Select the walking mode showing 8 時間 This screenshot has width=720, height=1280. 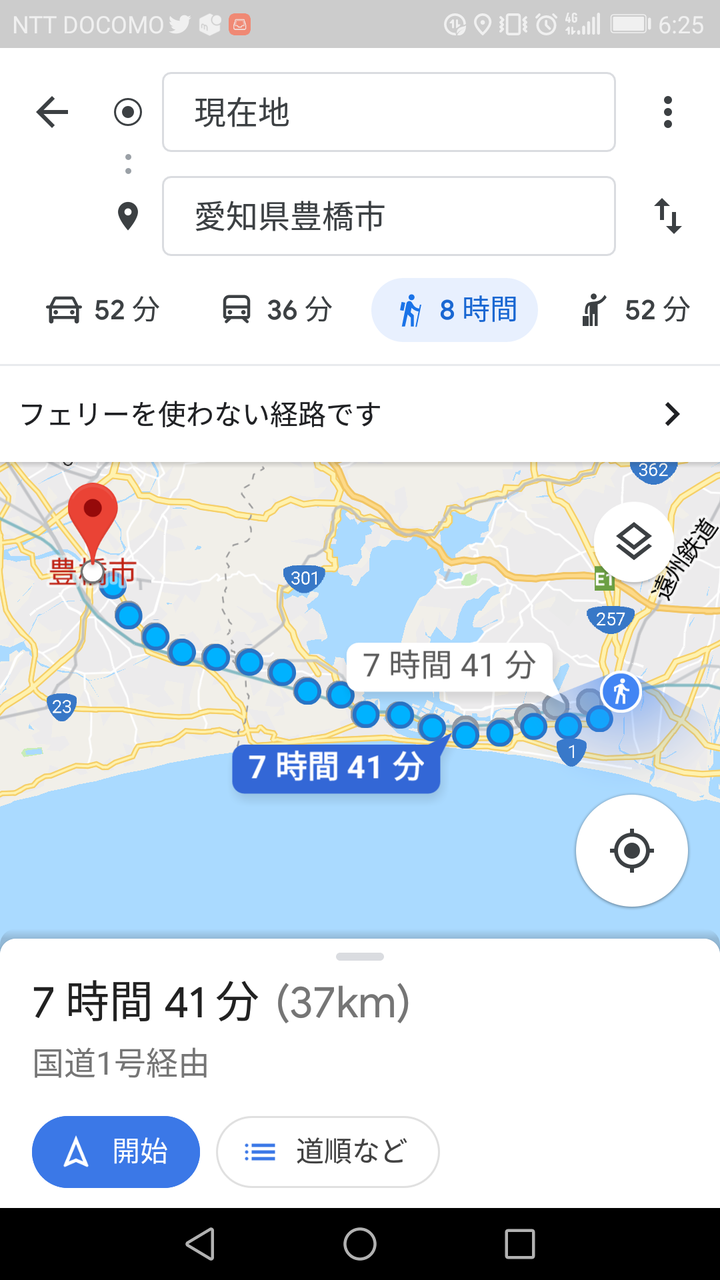pyautogui.click(x=455, y=310)
